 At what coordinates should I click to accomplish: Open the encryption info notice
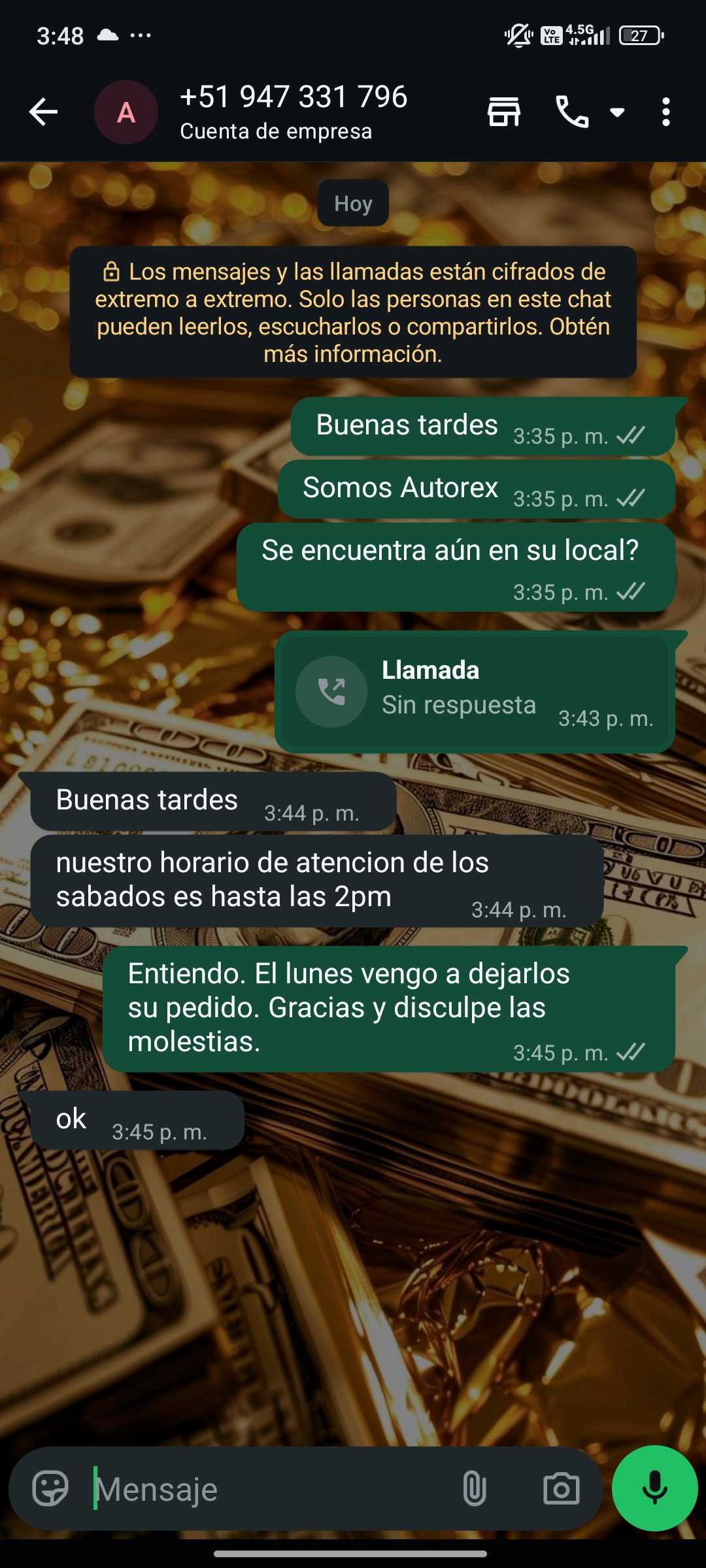[x=353, y=312]
